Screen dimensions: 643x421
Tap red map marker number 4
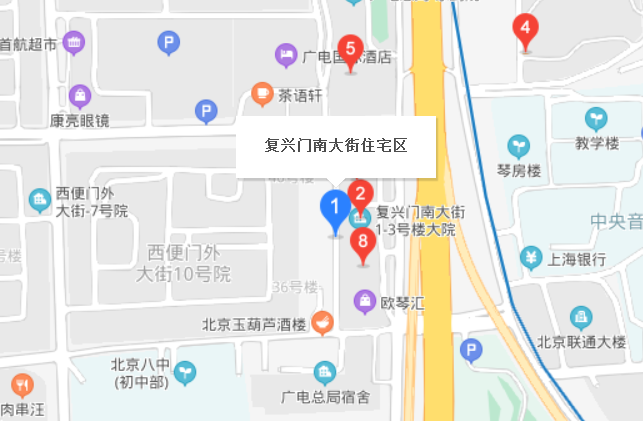525,28
